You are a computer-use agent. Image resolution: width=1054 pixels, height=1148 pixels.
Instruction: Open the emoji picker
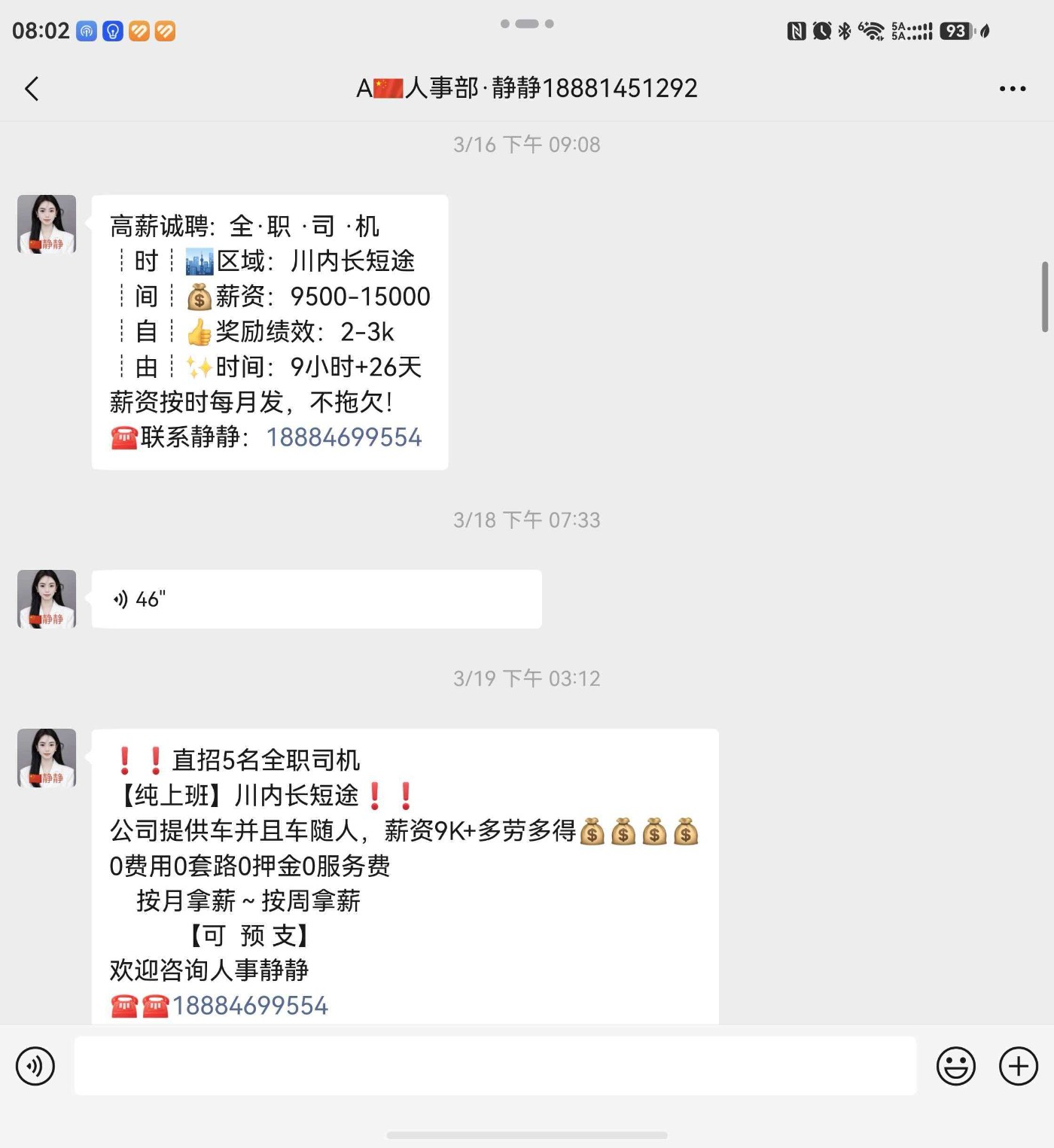click(x=955, y=1066)
